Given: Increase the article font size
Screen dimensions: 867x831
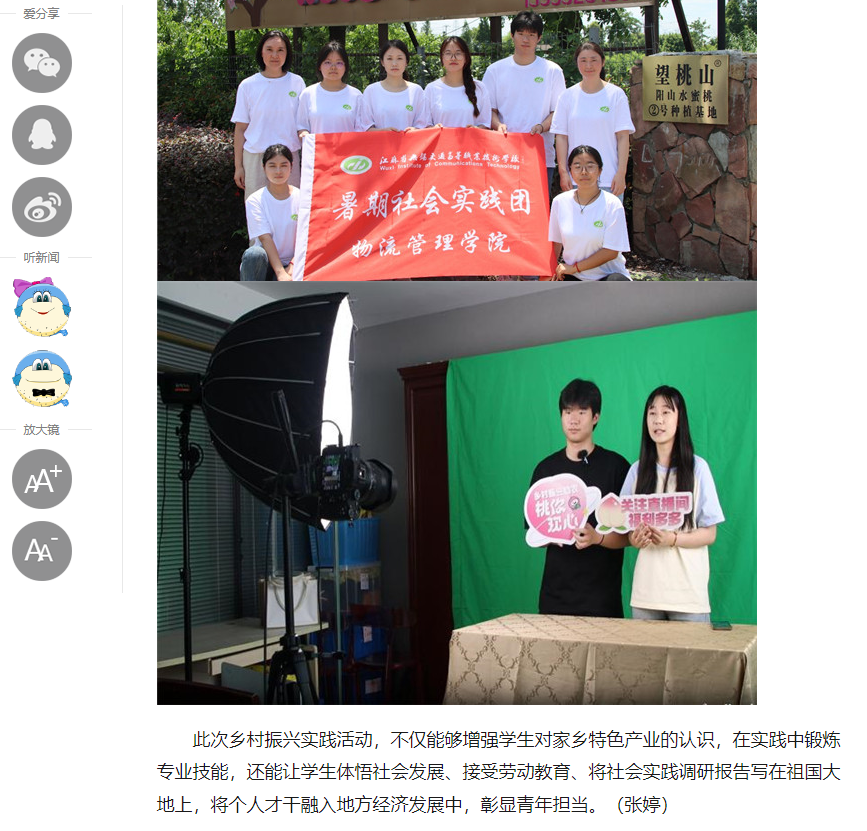Looking at the screenshot, I should click(x=42, y=479).
